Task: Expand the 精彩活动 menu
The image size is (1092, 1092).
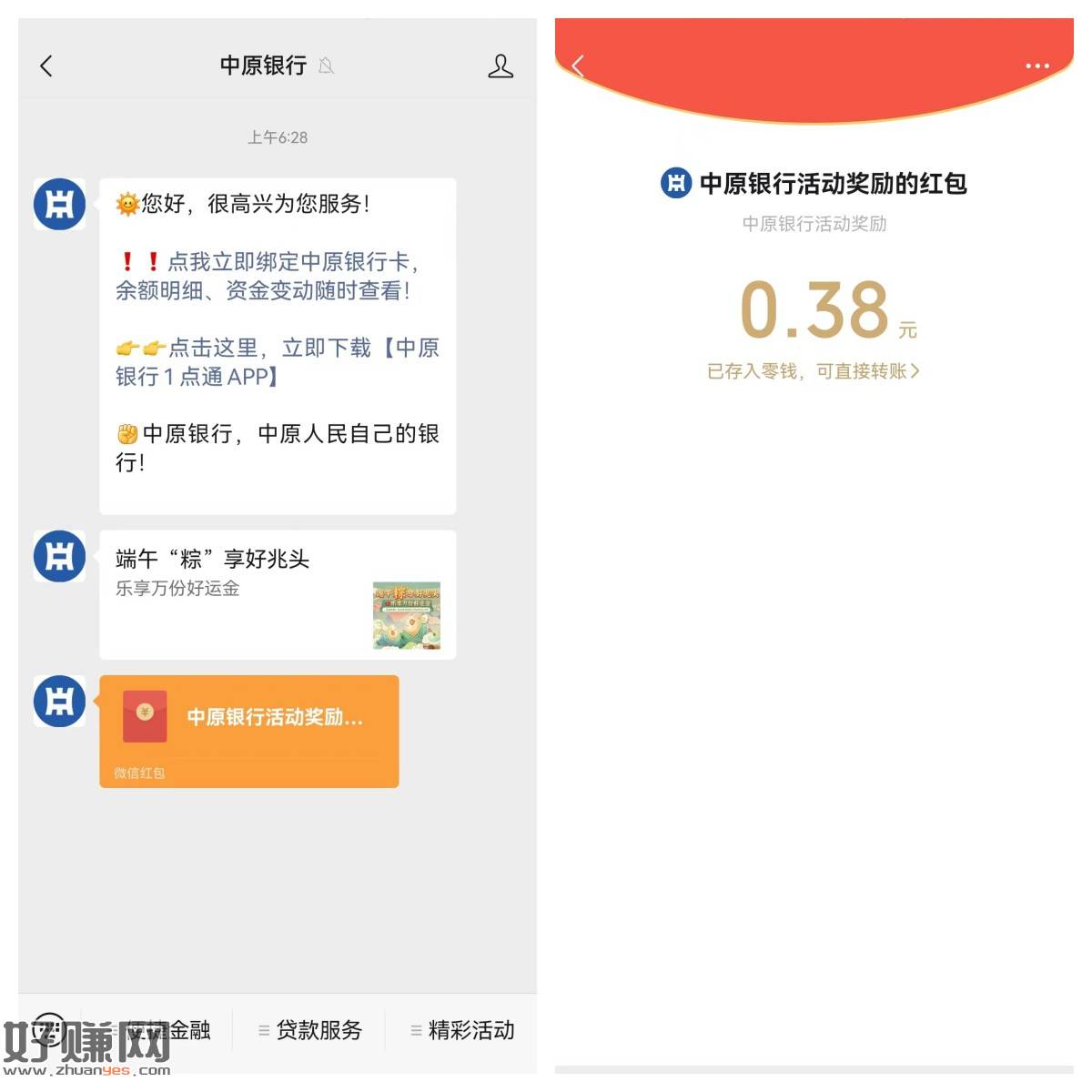Action: pos(462,1030)
